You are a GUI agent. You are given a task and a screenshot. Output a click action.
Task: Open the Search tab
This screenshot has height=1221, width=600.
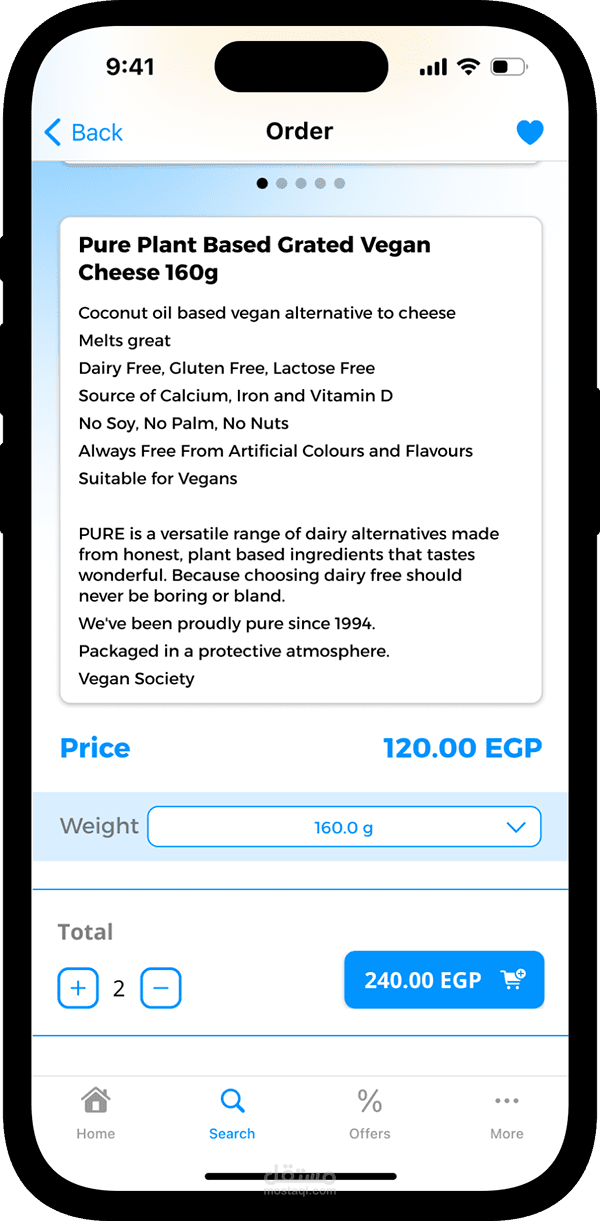coord(232,1114)
